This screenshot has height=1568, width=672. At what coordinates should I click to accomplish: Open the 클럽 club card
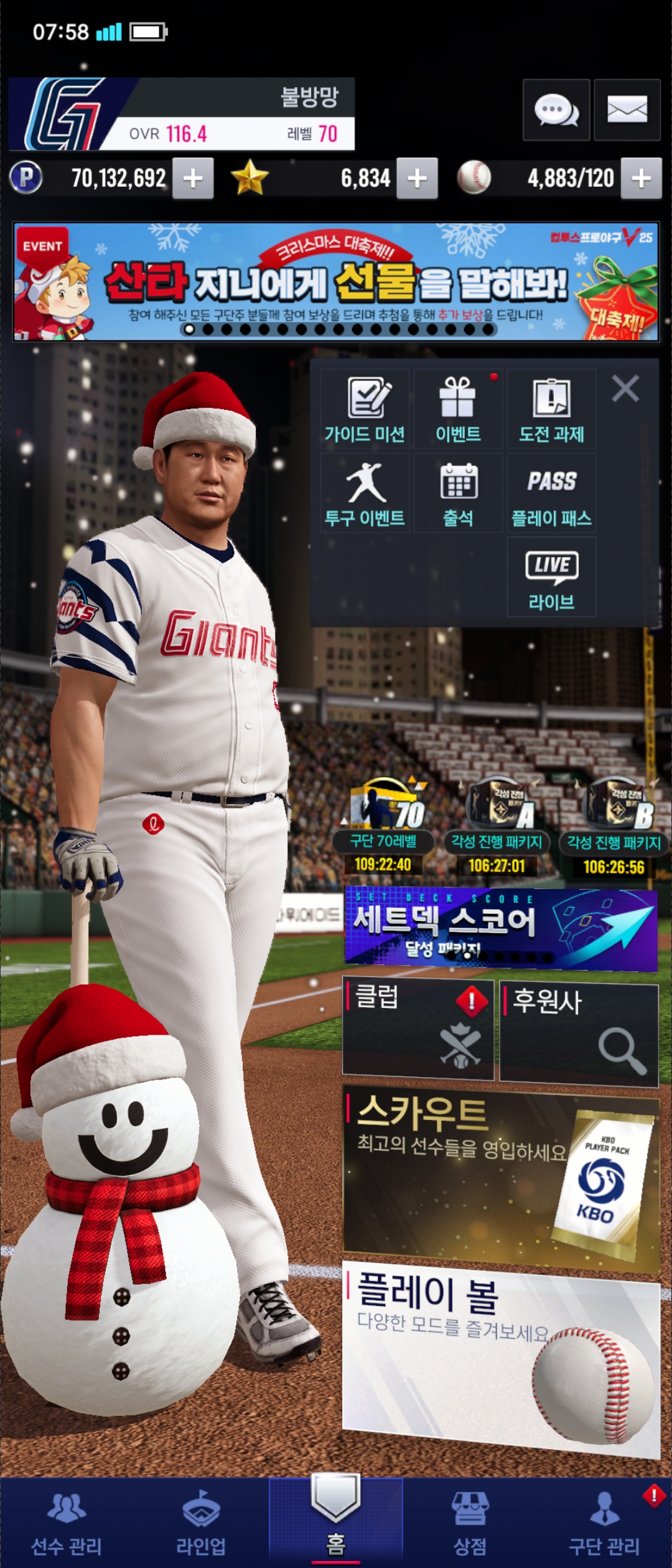pos(418,1029)
